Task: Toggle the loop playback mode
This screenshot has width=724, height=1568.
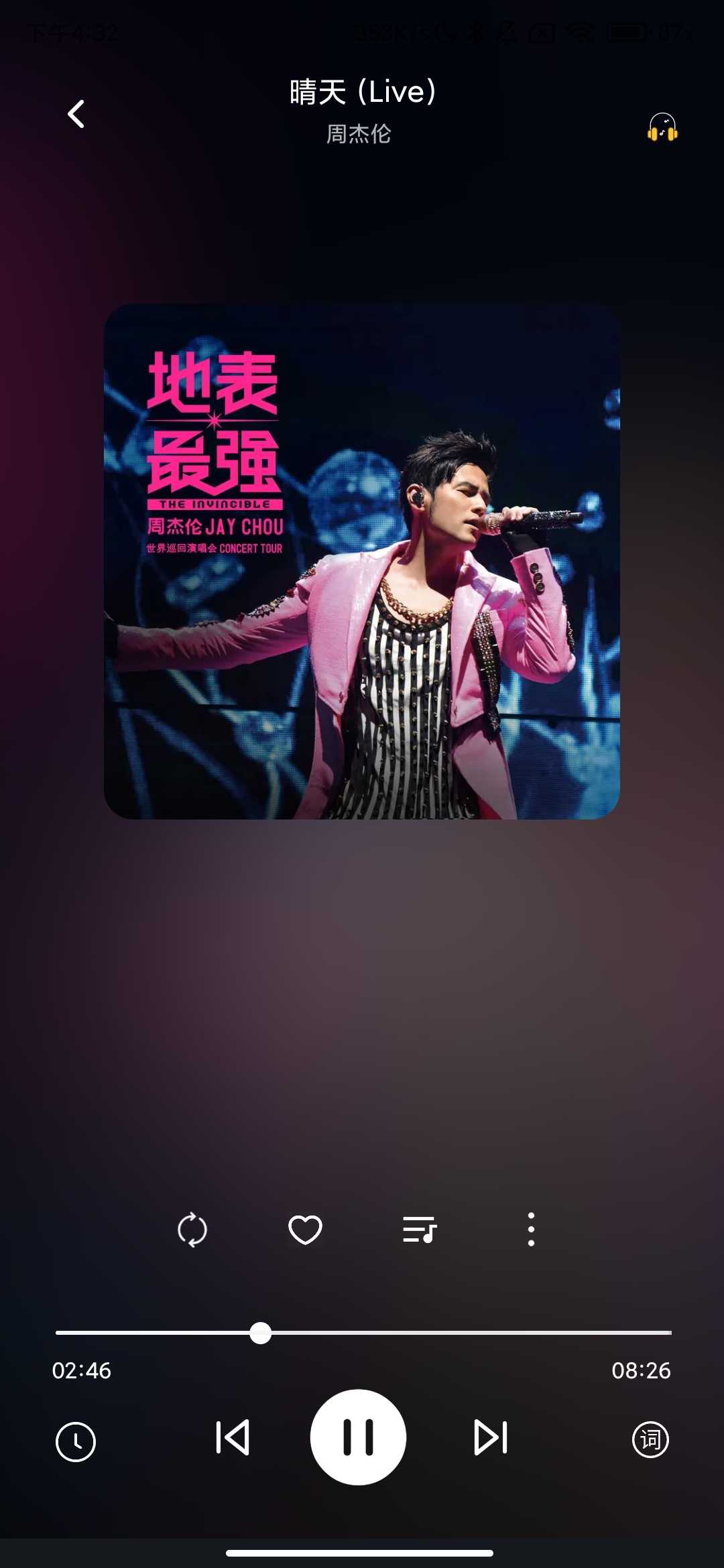Action: (x=192, y=1230)
